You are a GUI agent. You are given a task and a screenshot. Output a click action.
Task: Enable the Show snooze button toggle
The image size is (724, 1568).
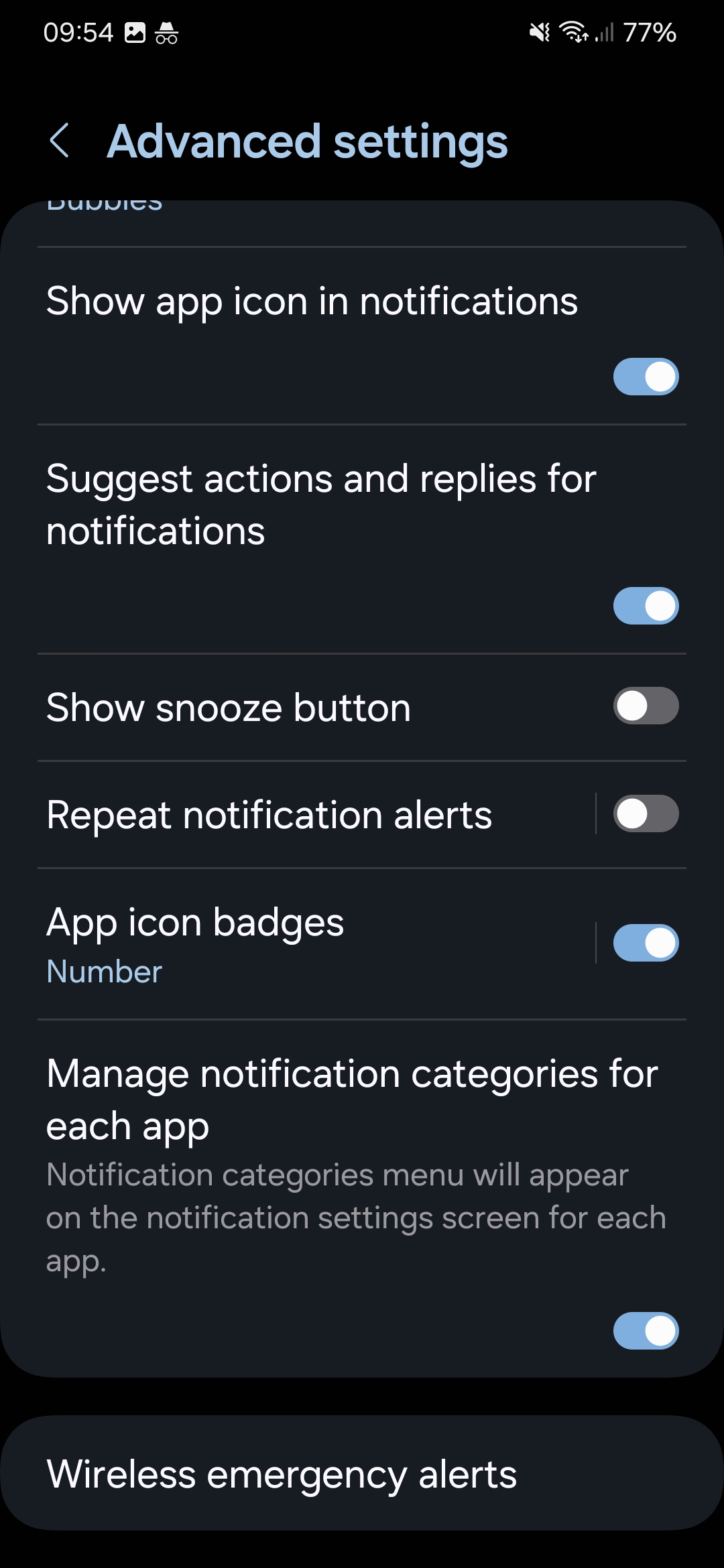(x=646, y=706)
